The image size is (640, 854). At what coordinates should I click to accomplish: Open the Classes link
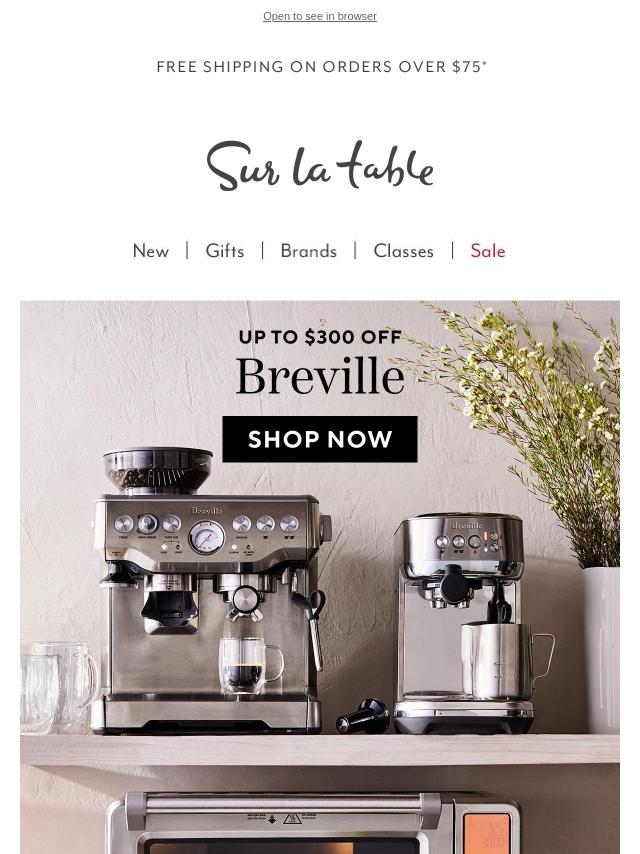click(404, 251)
